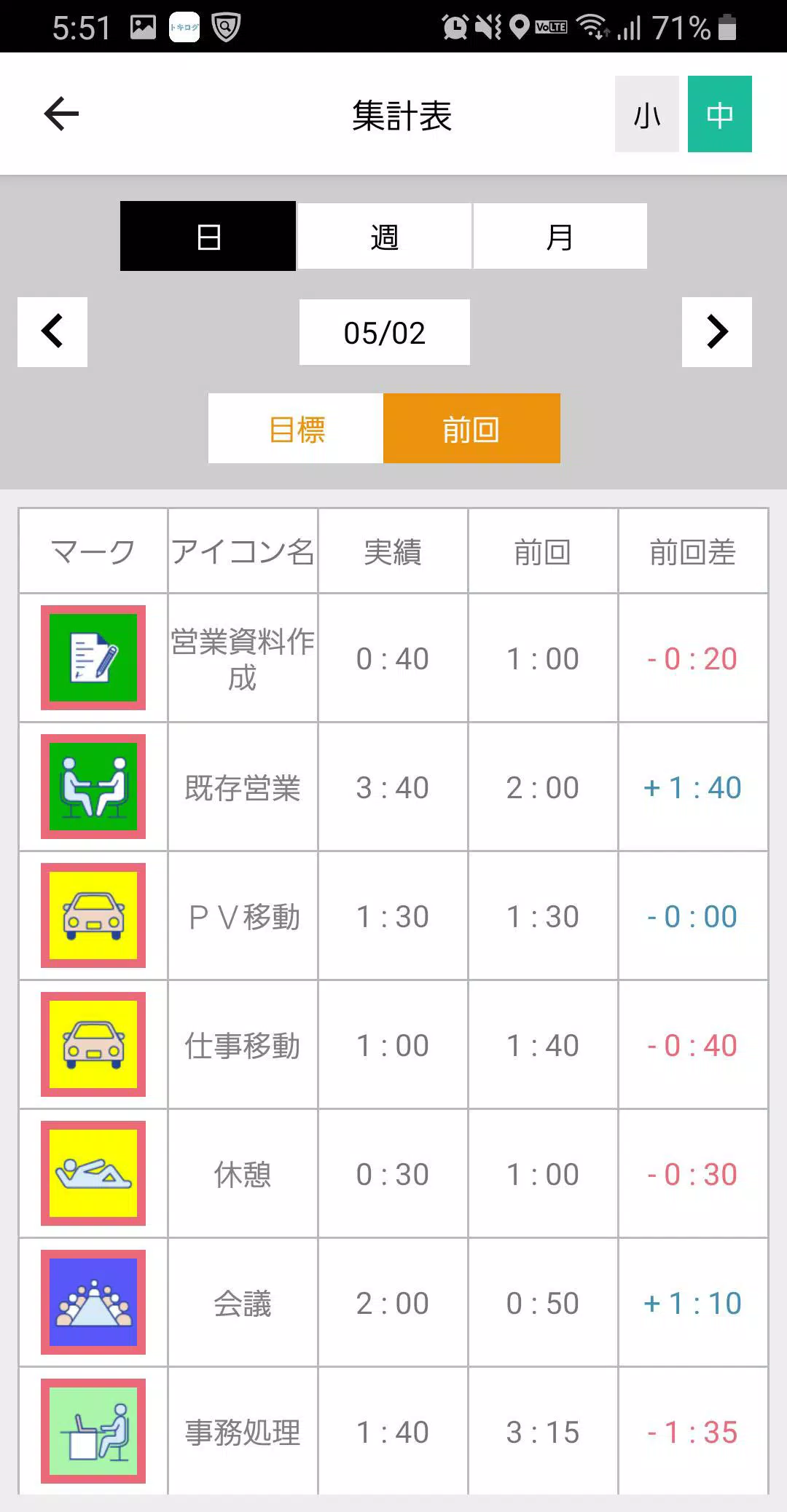Go to the previous day with left chevron
This screenshot has width=787, height=1512.
[x=52, y=332]
